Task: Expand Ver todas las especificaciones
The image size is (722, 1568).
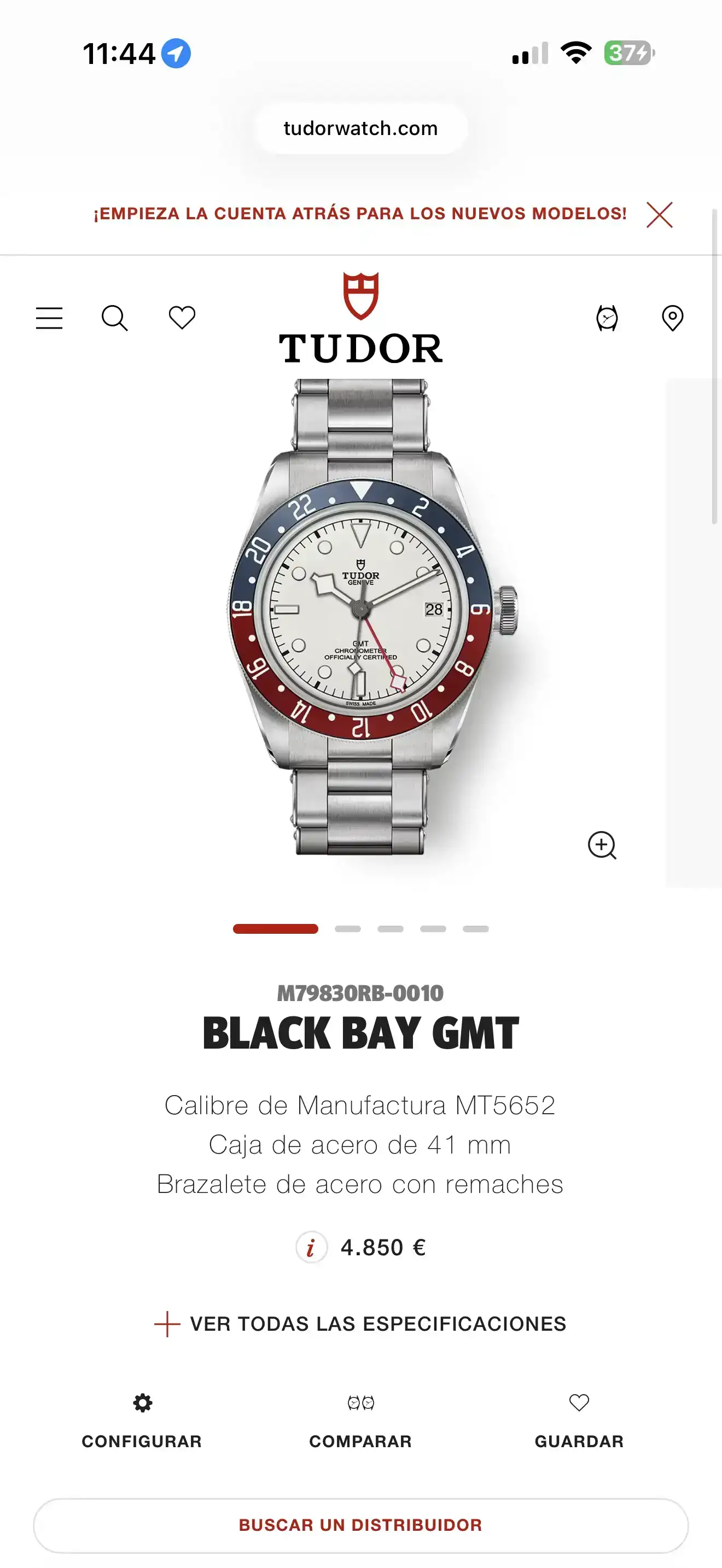Action: 361,1324
